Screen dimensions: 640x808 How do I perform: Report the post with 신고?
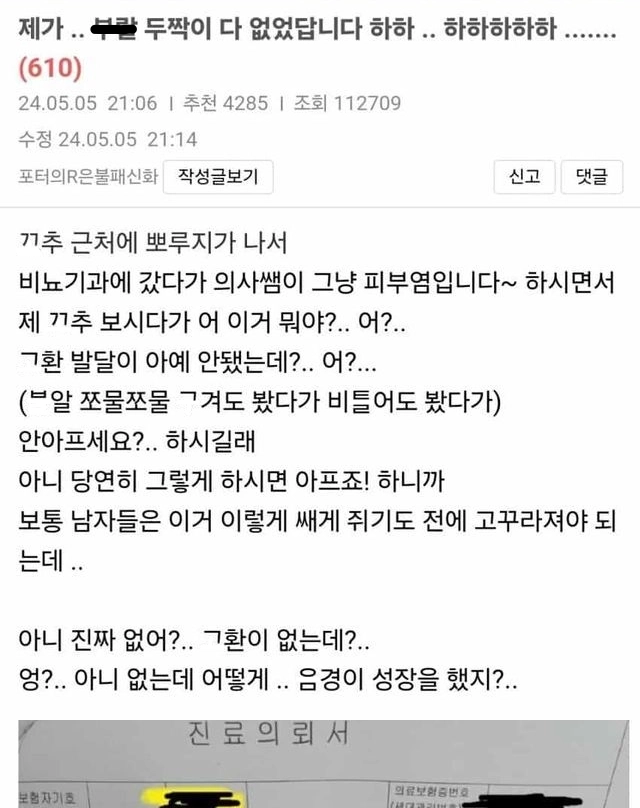pos(524,176)
